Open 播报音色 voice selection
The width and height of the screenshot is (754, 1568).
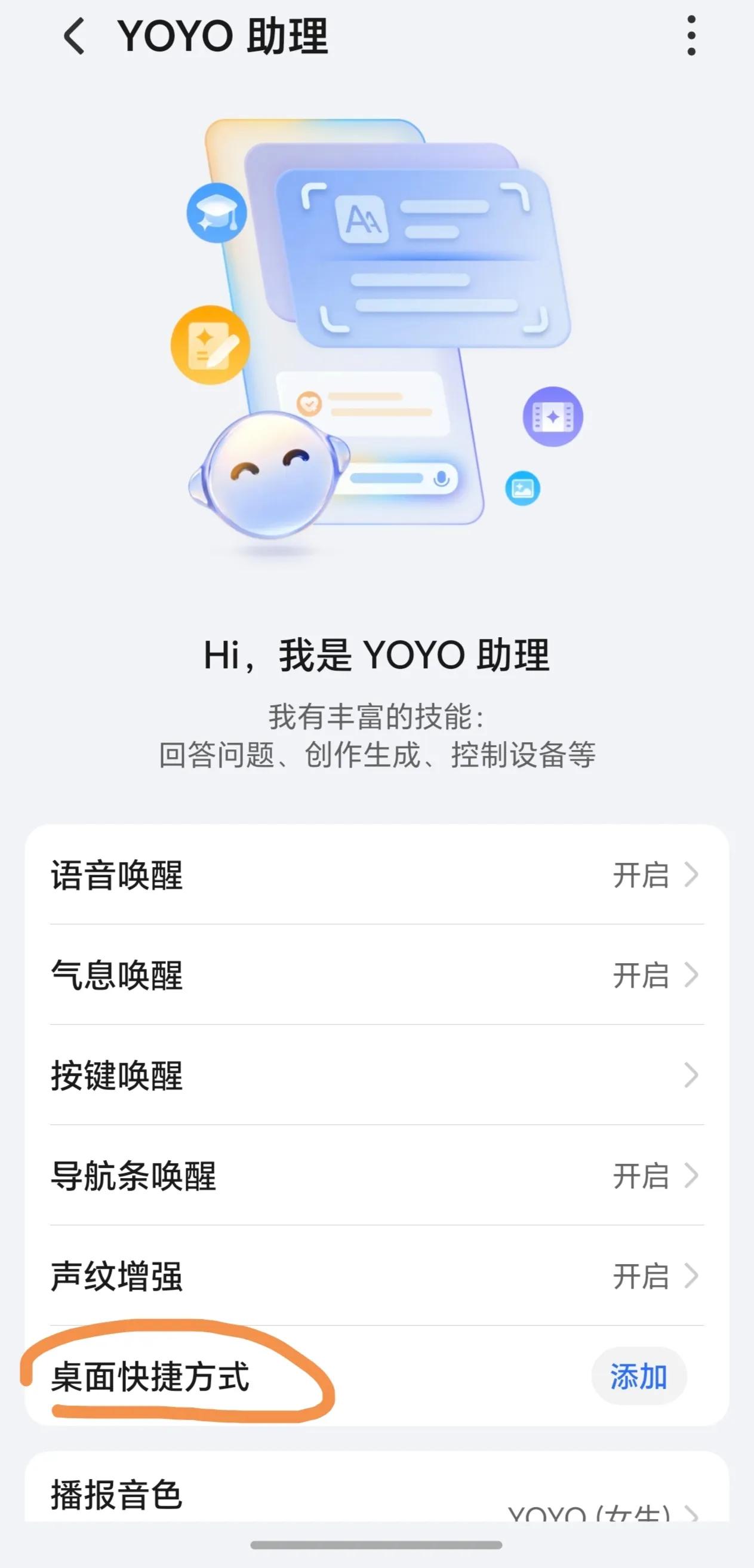click(x=377, y=1495)
